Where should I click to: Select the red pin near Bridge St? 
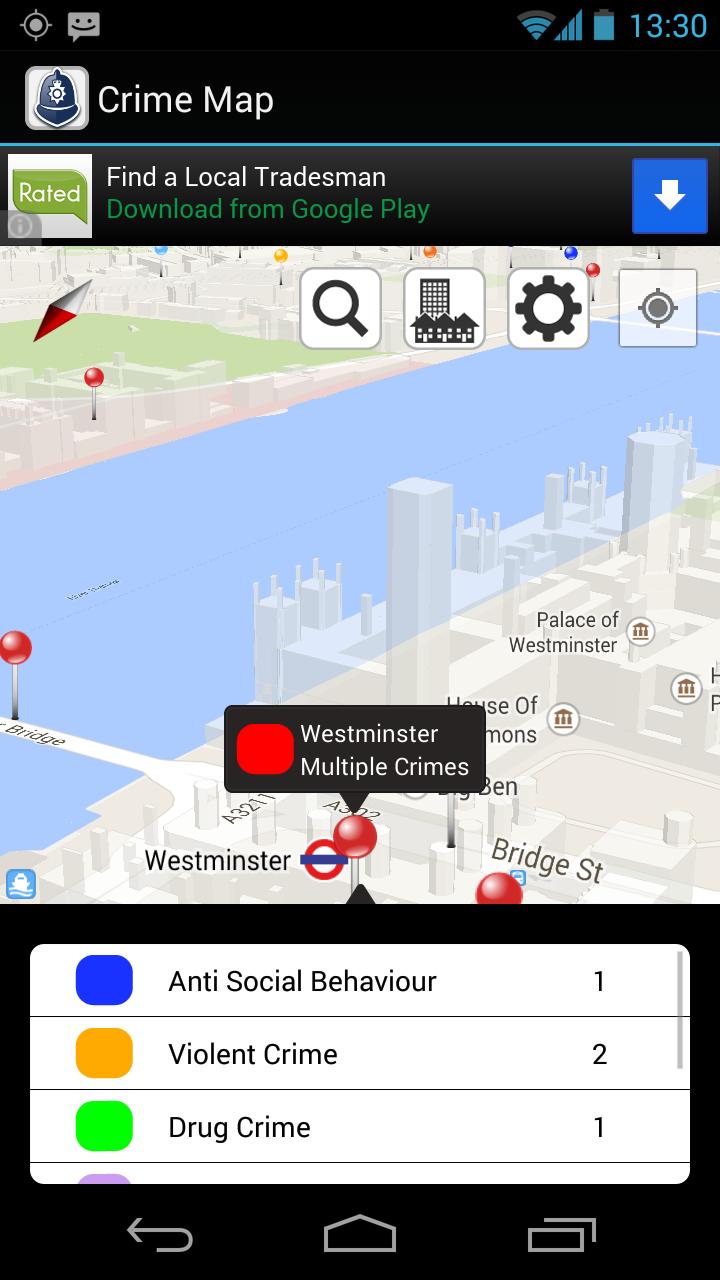point(498,888)
